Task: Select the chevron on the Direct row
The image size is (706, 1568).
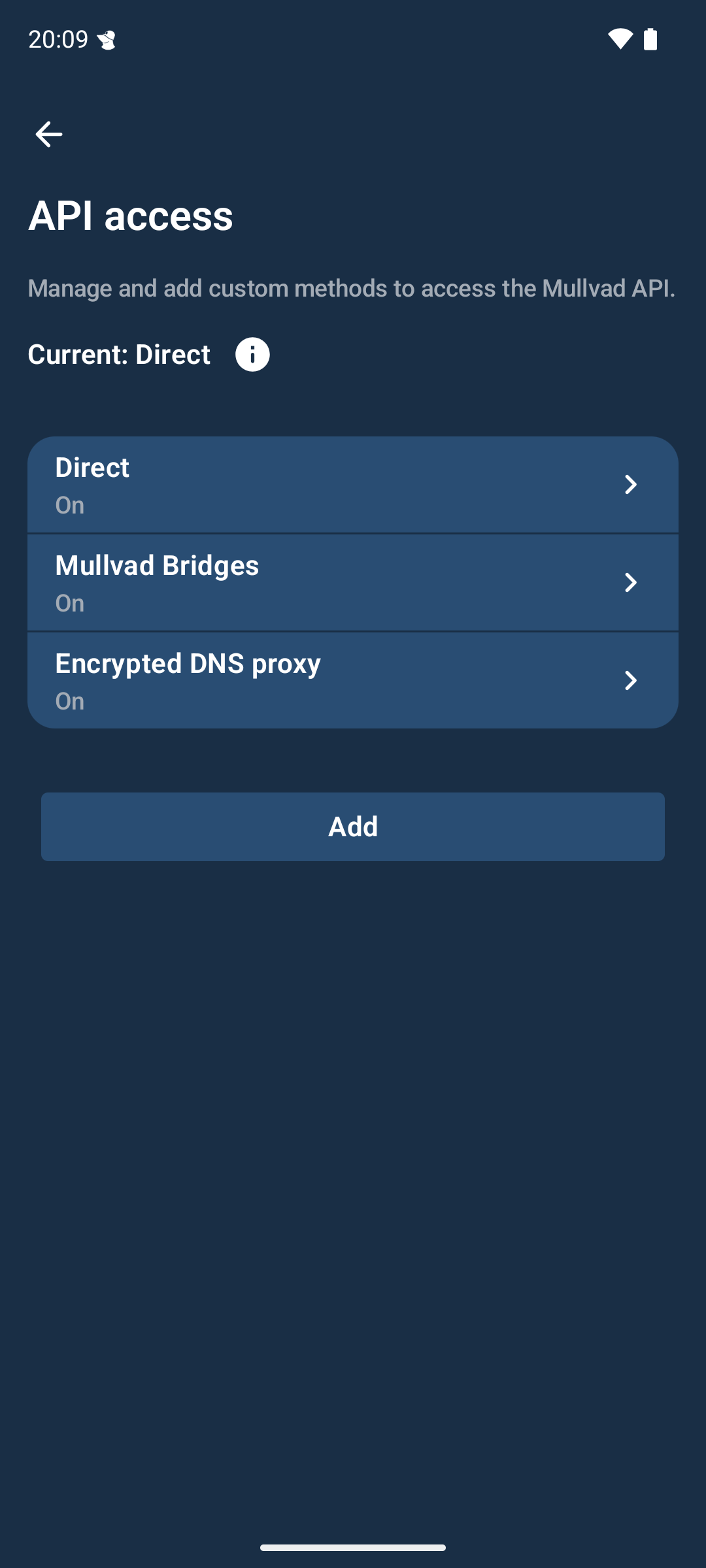Action: [631, 484]
